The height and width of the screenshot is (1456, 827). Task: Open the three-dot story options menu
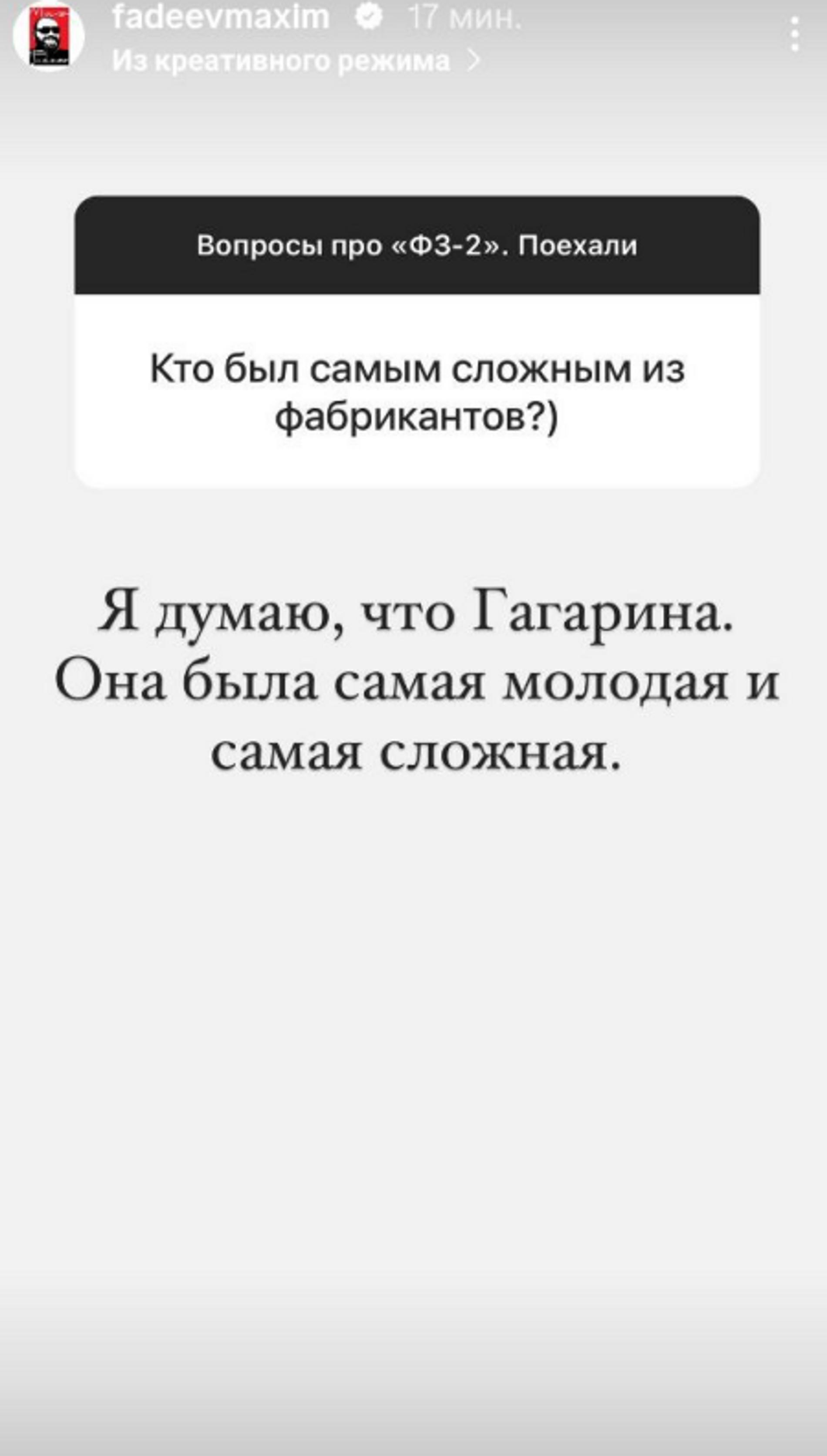[x=795, y=35]
